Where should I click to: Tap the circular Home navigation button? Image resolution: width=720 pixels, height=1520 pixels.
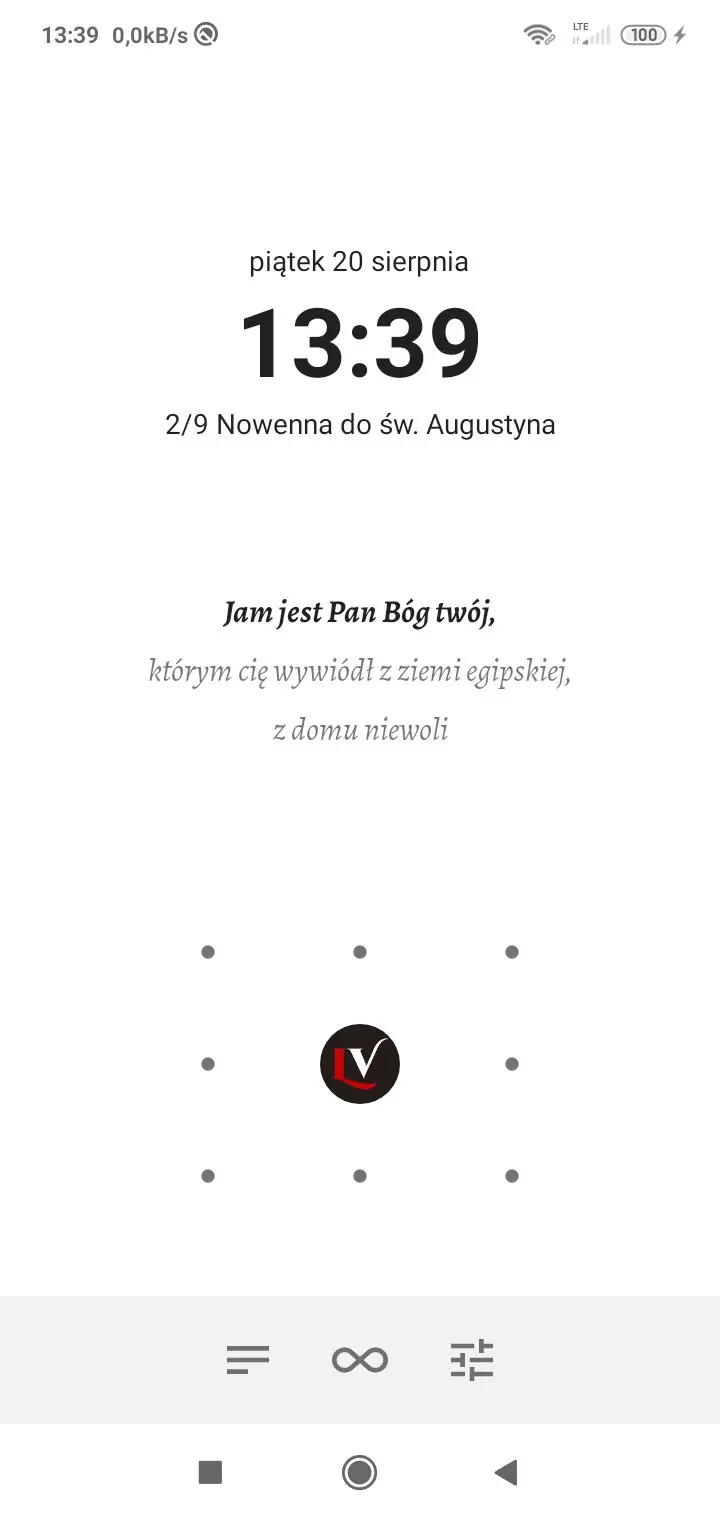click(360, 1472)
